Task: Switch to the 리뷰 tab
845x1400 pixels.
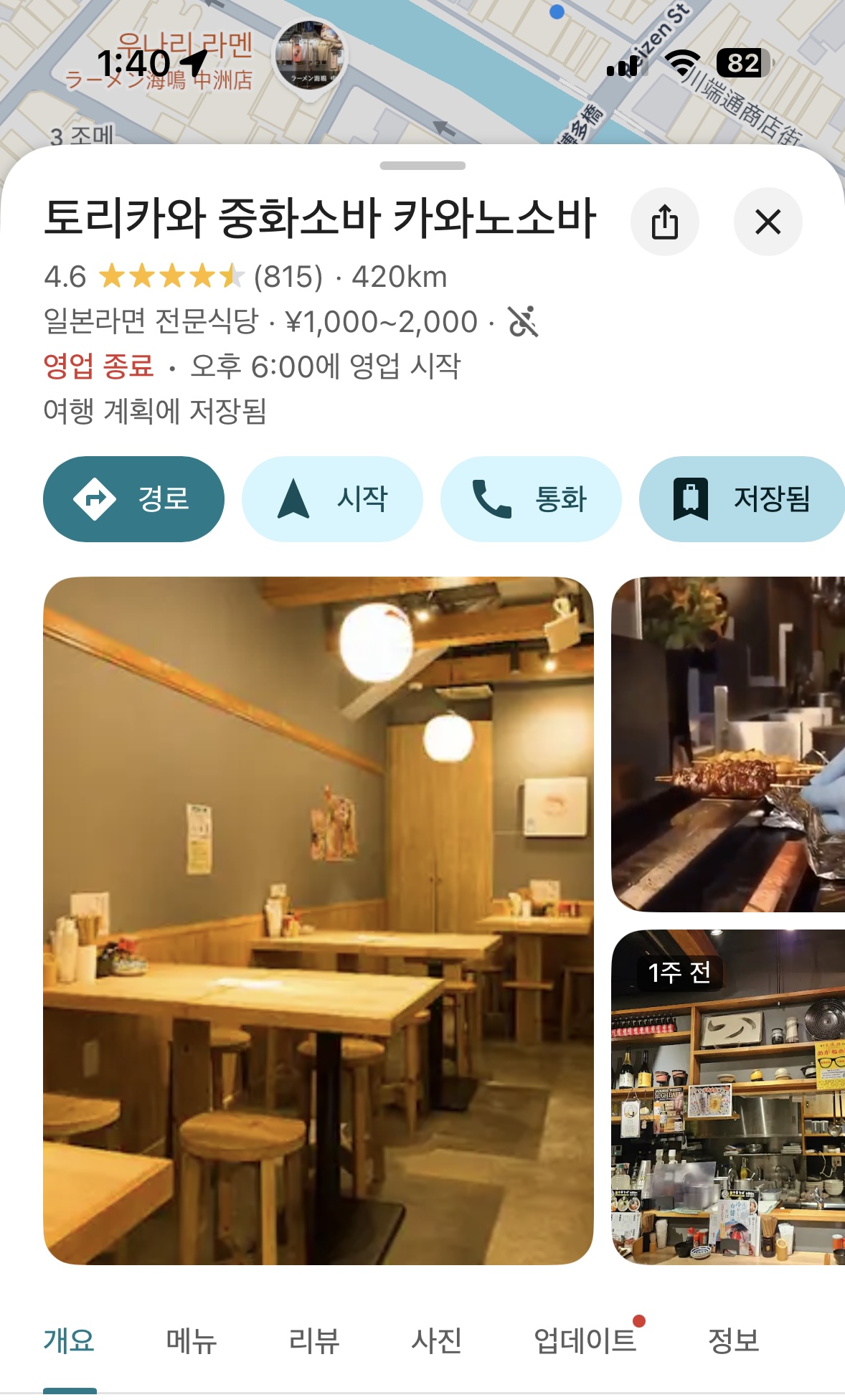Action: (x=314, y=1340)
